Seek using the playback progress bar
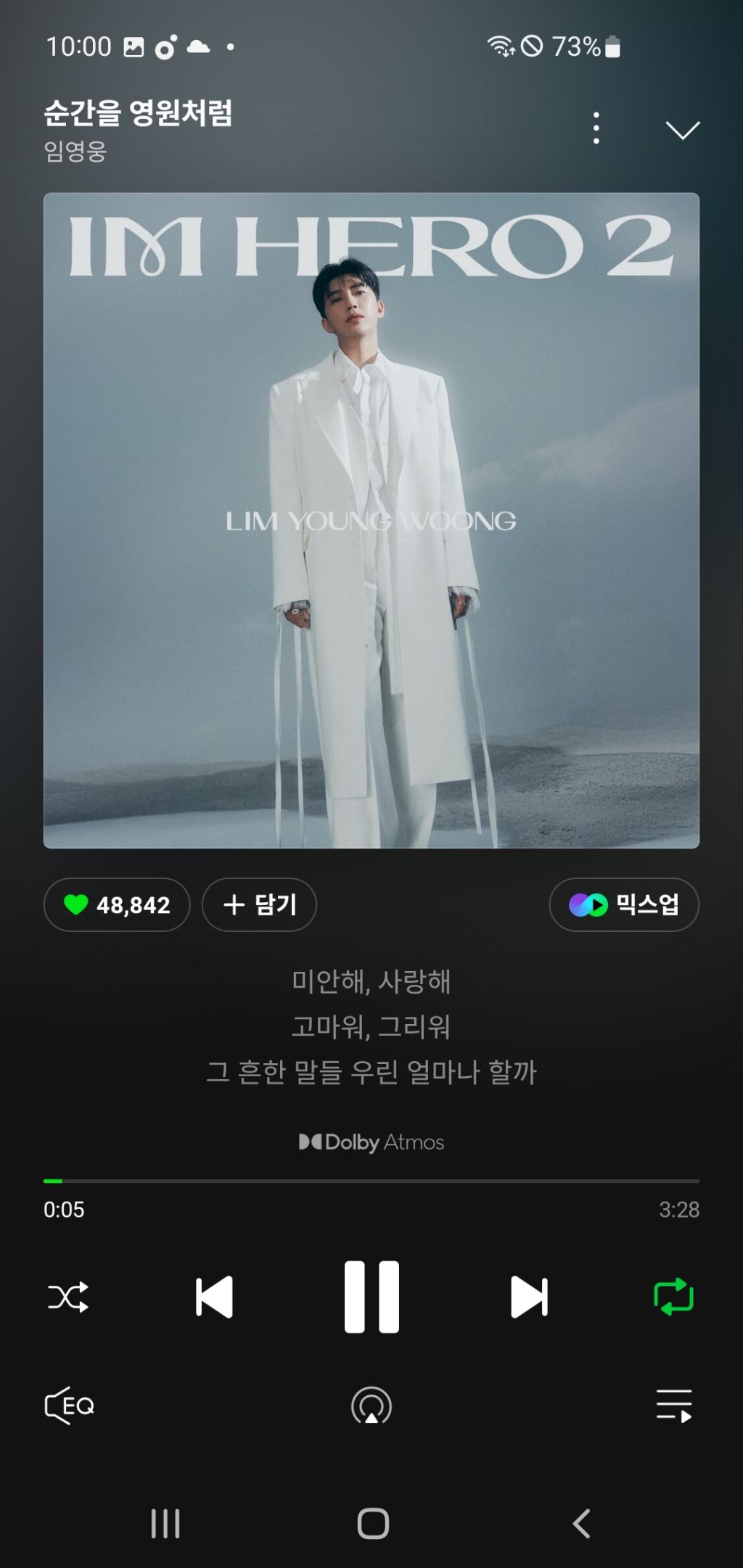Screen dimensions: 743x1568 (x=371, y=1181)
